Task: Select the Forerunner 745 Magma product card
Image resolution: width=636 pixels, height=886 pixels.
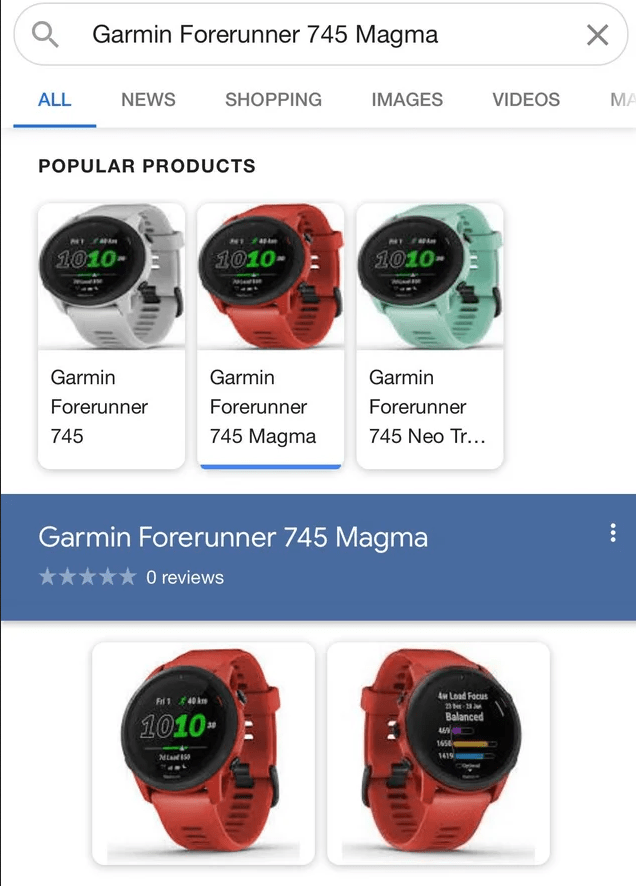Action: (270, 335)
